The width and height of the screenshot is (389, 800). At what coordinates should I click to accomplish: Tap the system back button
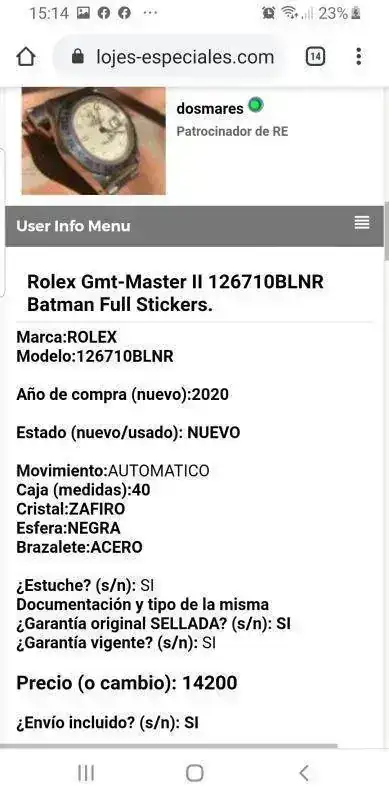[304, 773]
